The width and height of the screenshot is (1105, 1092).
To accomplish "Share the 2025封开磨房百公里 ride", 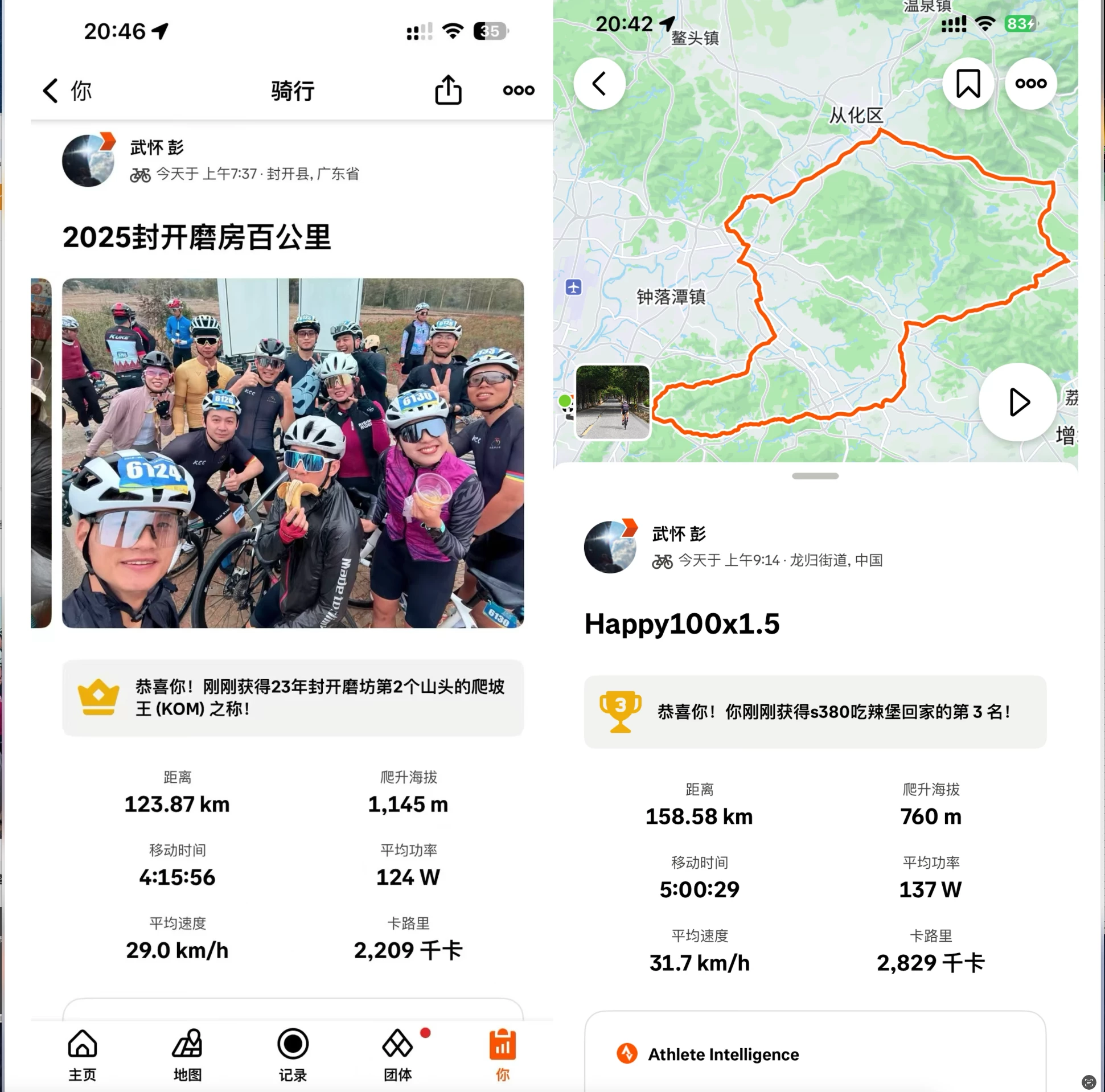I will 448,91.
